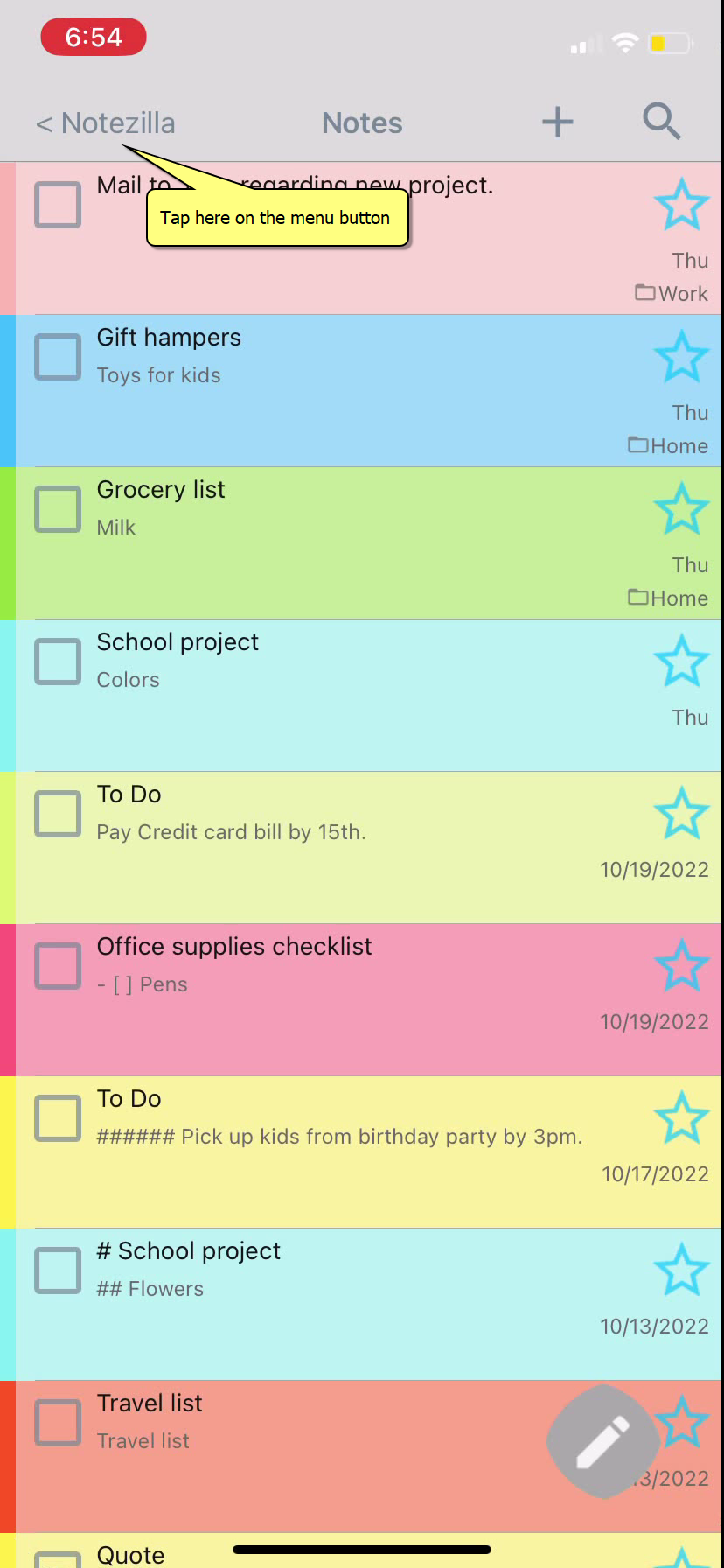Image resolution: width=724 pixels, height=1568 pixels.
Task: Open the search magnifier icon
Action: (662, 121)
